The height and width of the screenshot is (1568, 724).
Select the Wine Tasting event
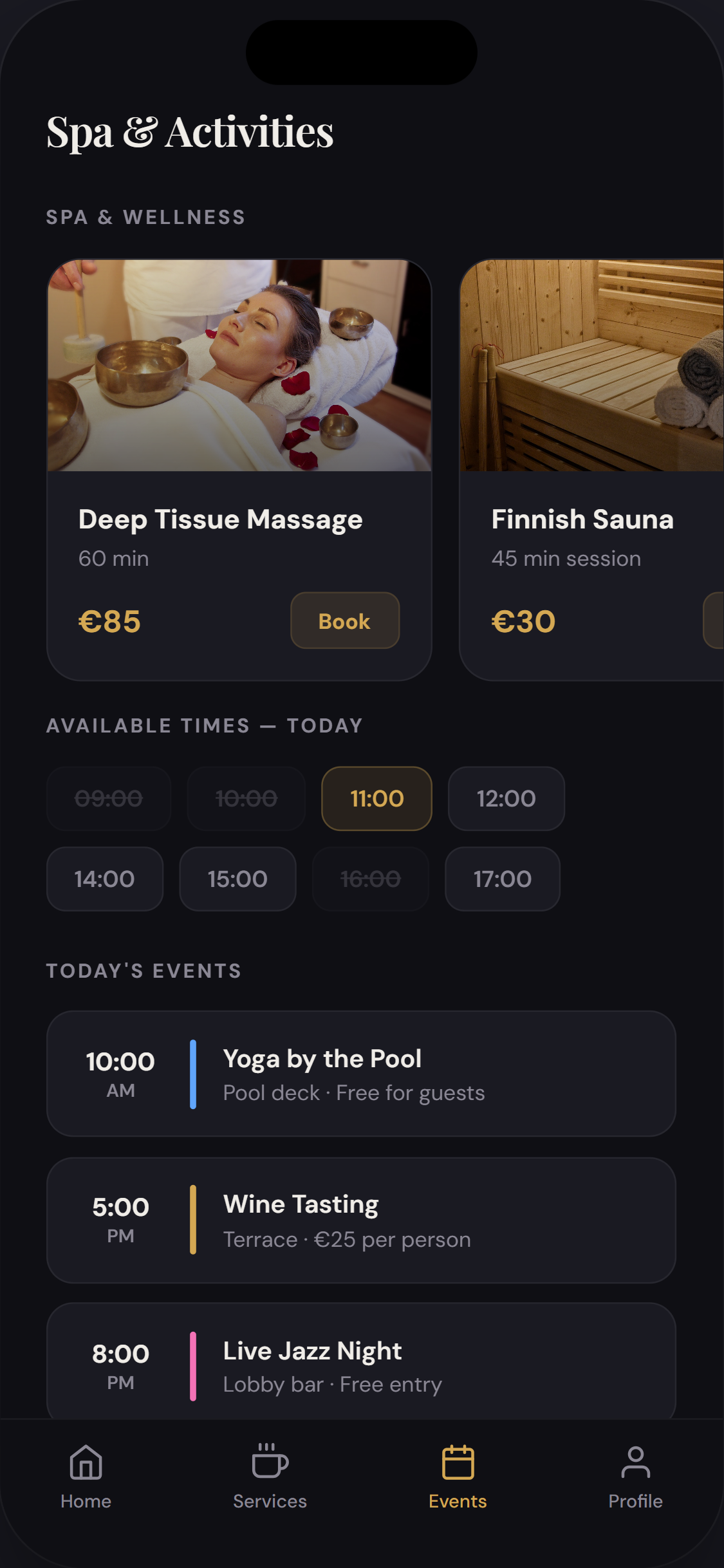[x=362, y=1219]
